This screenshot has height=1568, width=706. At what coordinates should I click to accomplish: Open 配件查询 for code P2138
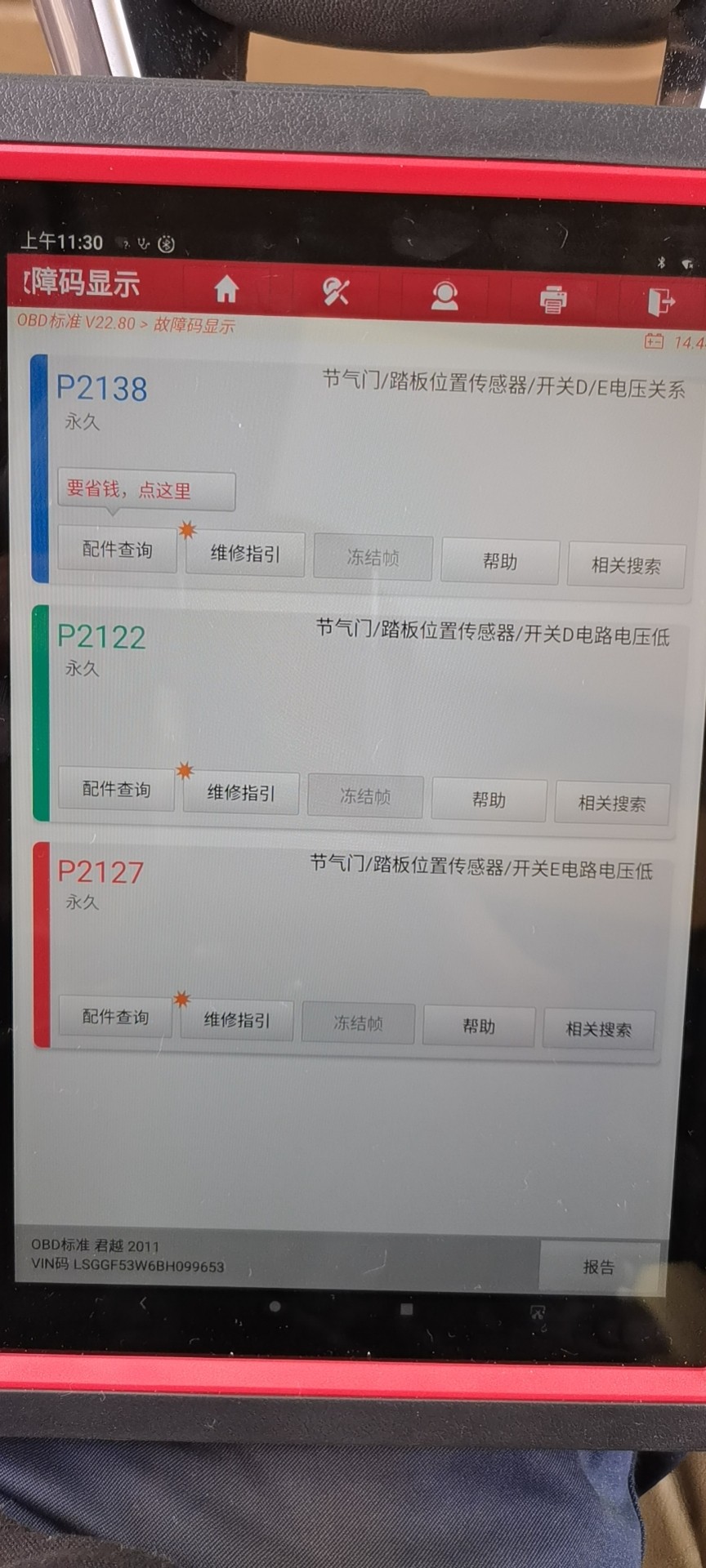pos(118,550)
